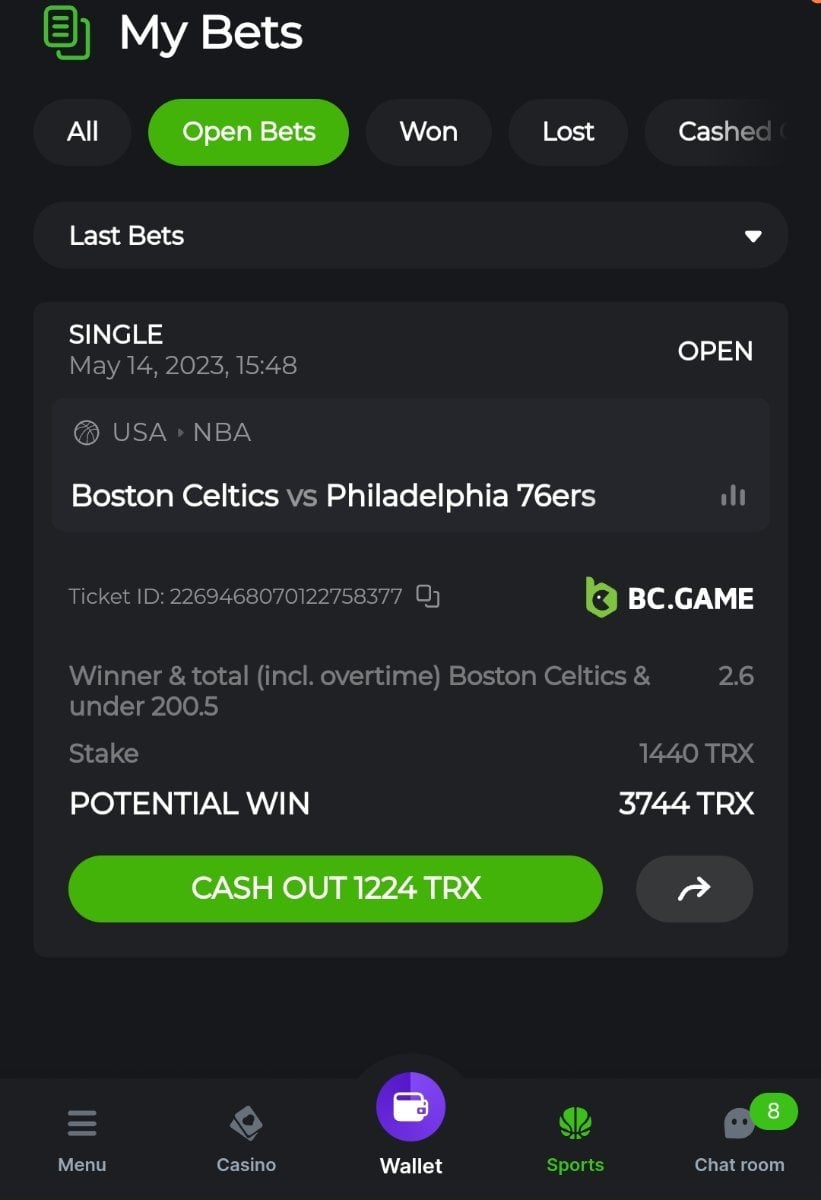Open the Menu drawer
Image resolution: width=821 pixels, height=1200 pixels.
point(82,1140)
